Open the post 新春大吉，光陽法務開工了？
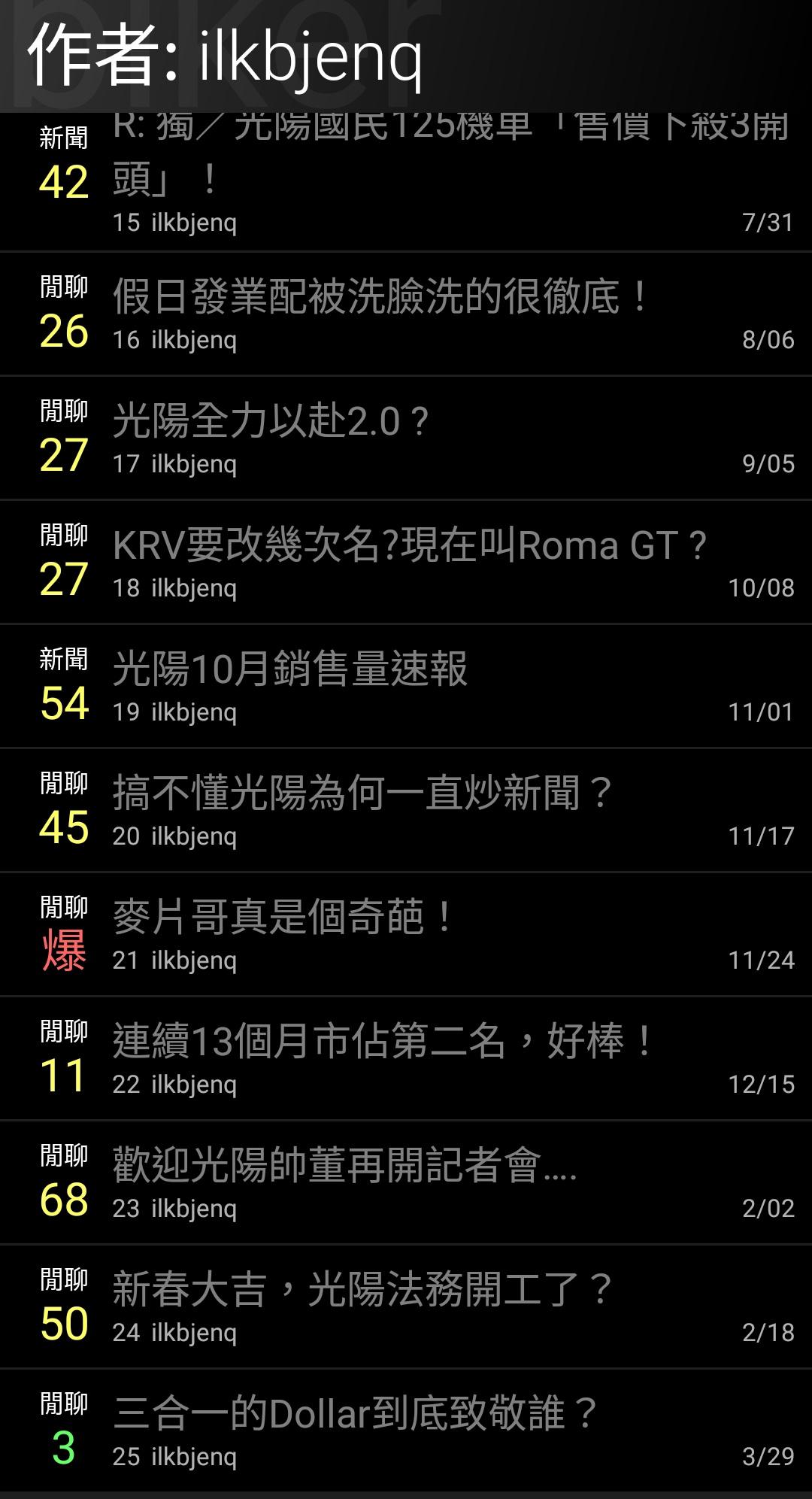The height and width of the screenshot is (1499, 812). (362, 1289)
